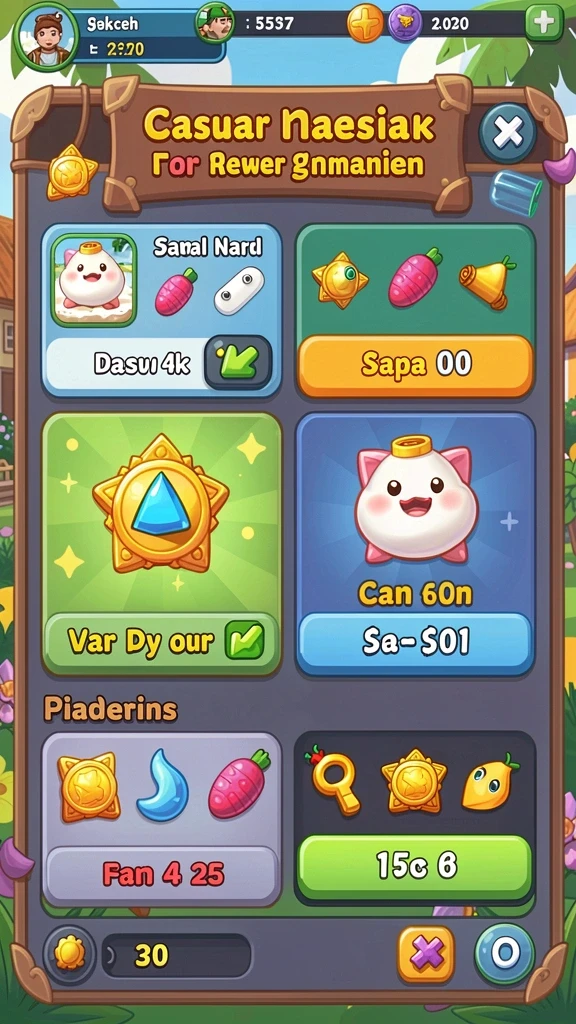576x1024 pixels.
Task: Tap the round blue O button
Action: (504, 954)
